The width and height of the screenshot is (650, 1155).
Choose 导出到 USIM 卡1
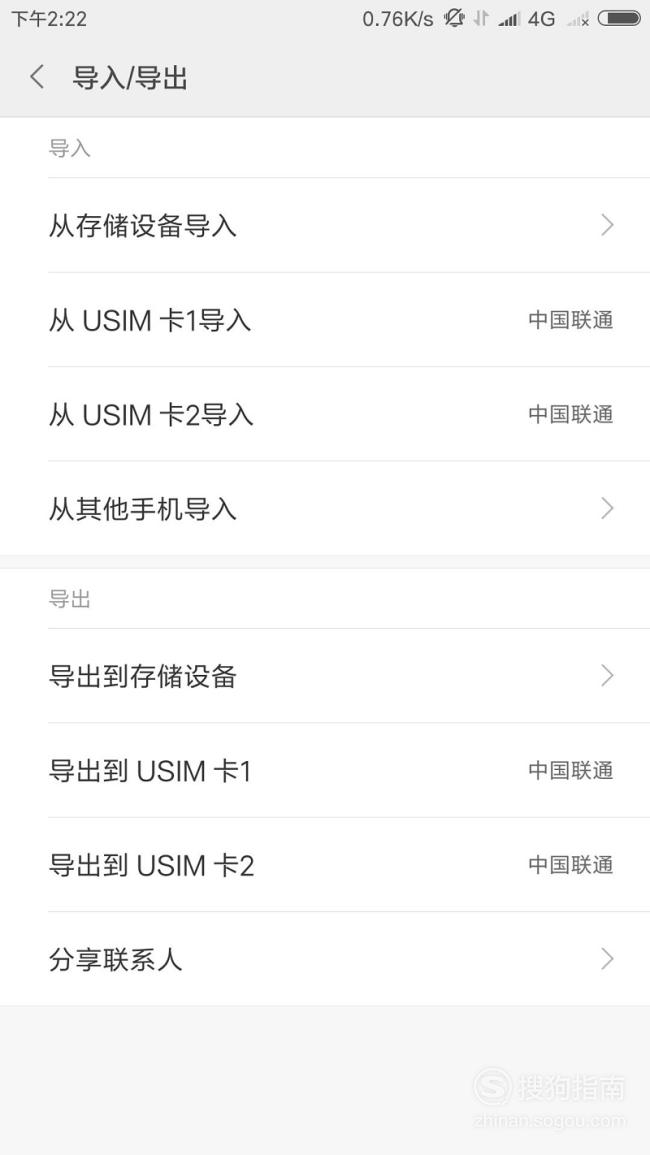[325, 770]
